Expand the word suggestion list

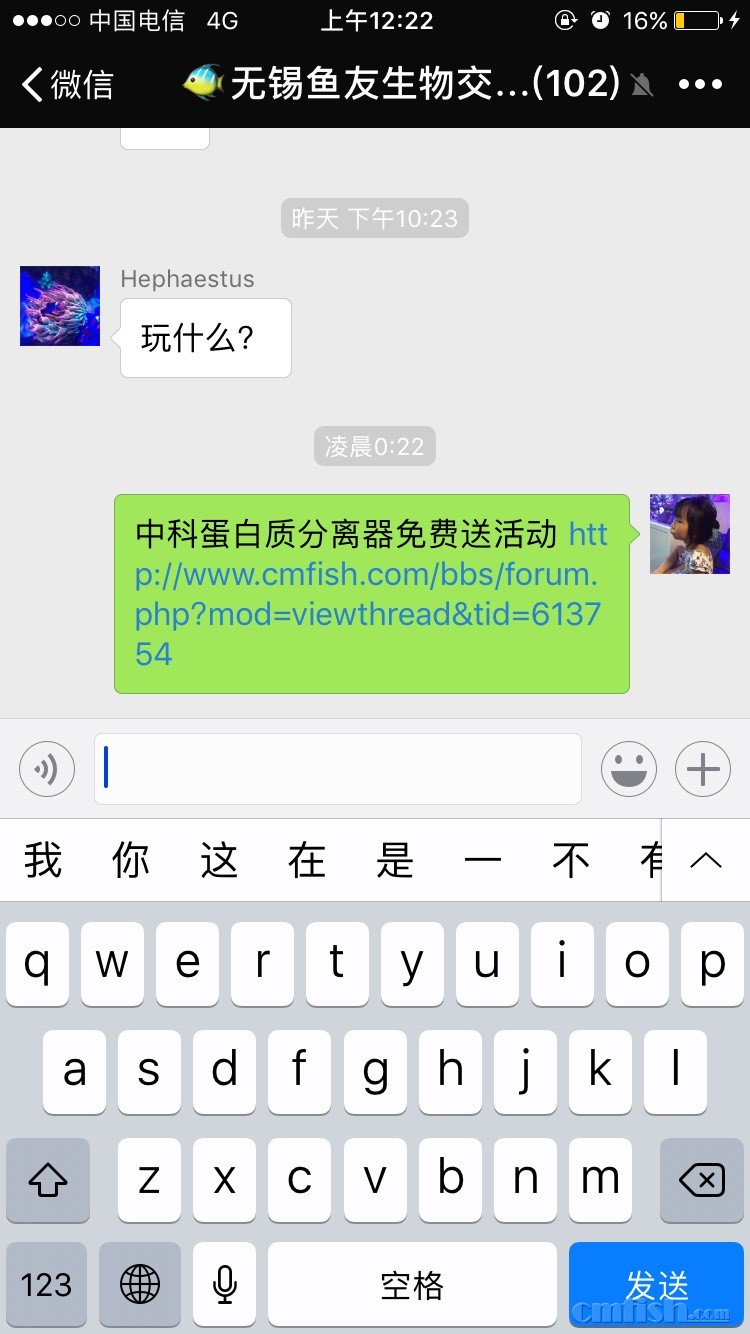click(x=706, y=860)
